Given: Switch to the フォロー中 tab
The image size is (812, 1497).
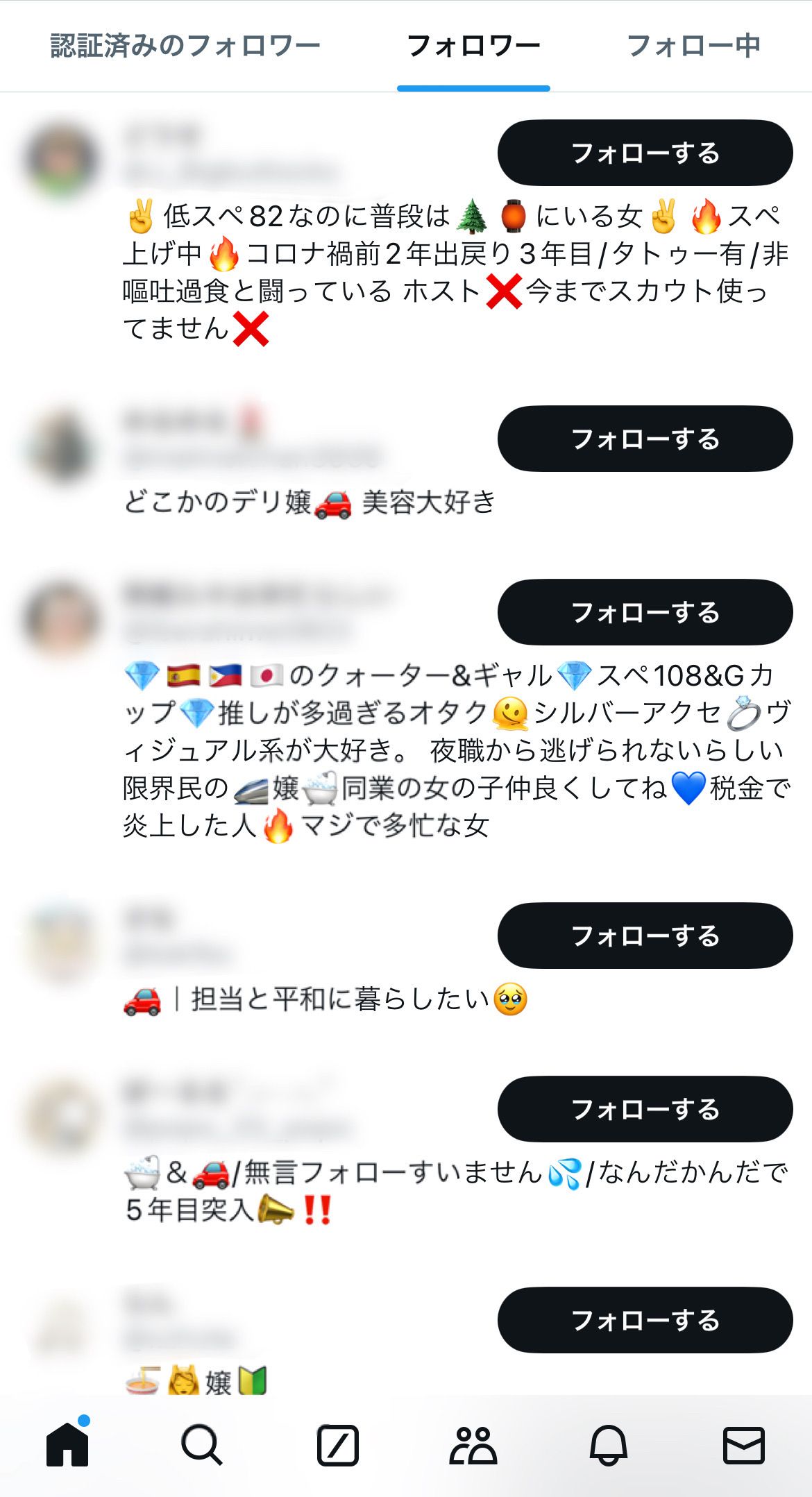Looking at the screenshot, I should pos(693,46).
